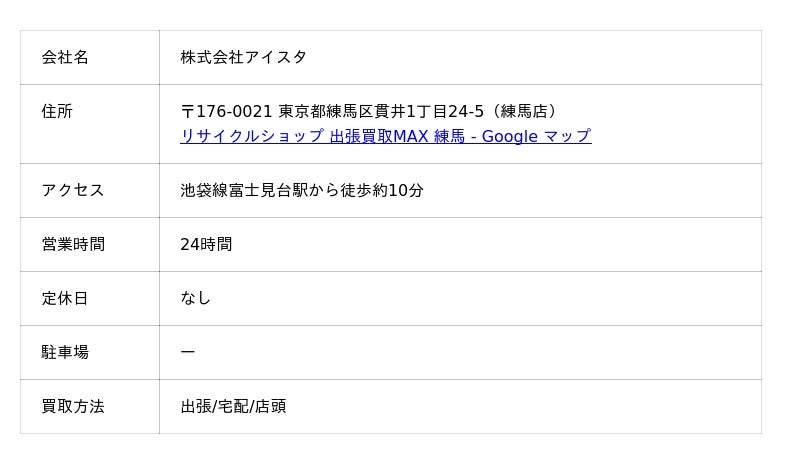Open the リサイクルショップ 出張買取MAX 練馬 Google マップ link

(x=385, y=136)
